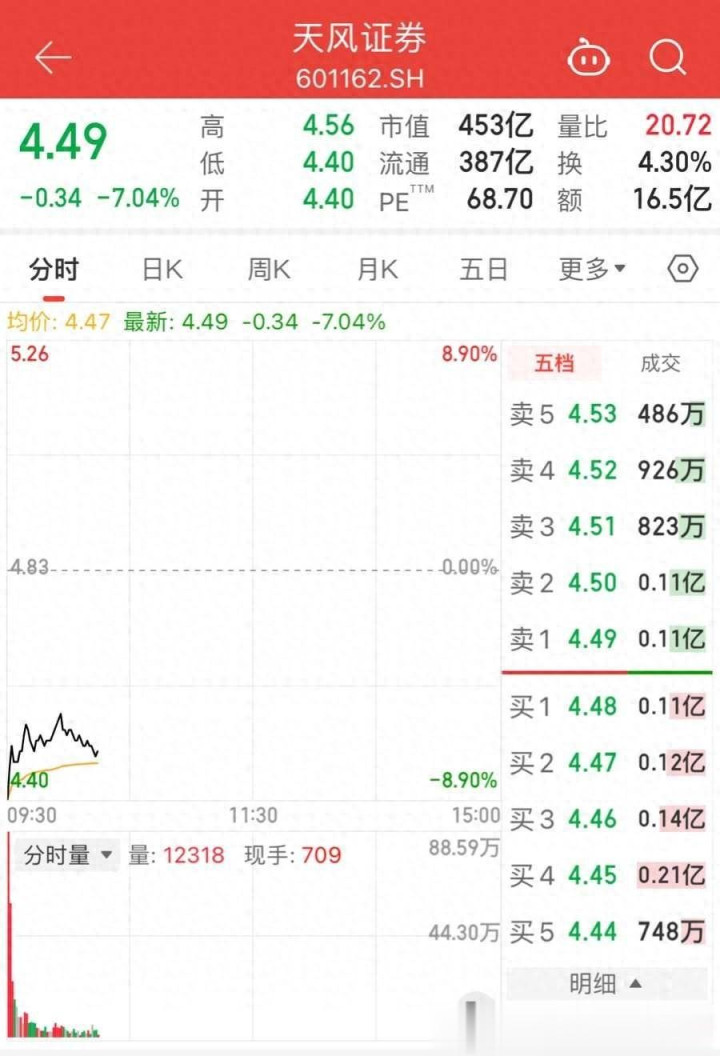Image resolution: width=720 pixels, height=1056 pixels.
Task: Expand the 明细 details panel
Action: pos(606,984)
